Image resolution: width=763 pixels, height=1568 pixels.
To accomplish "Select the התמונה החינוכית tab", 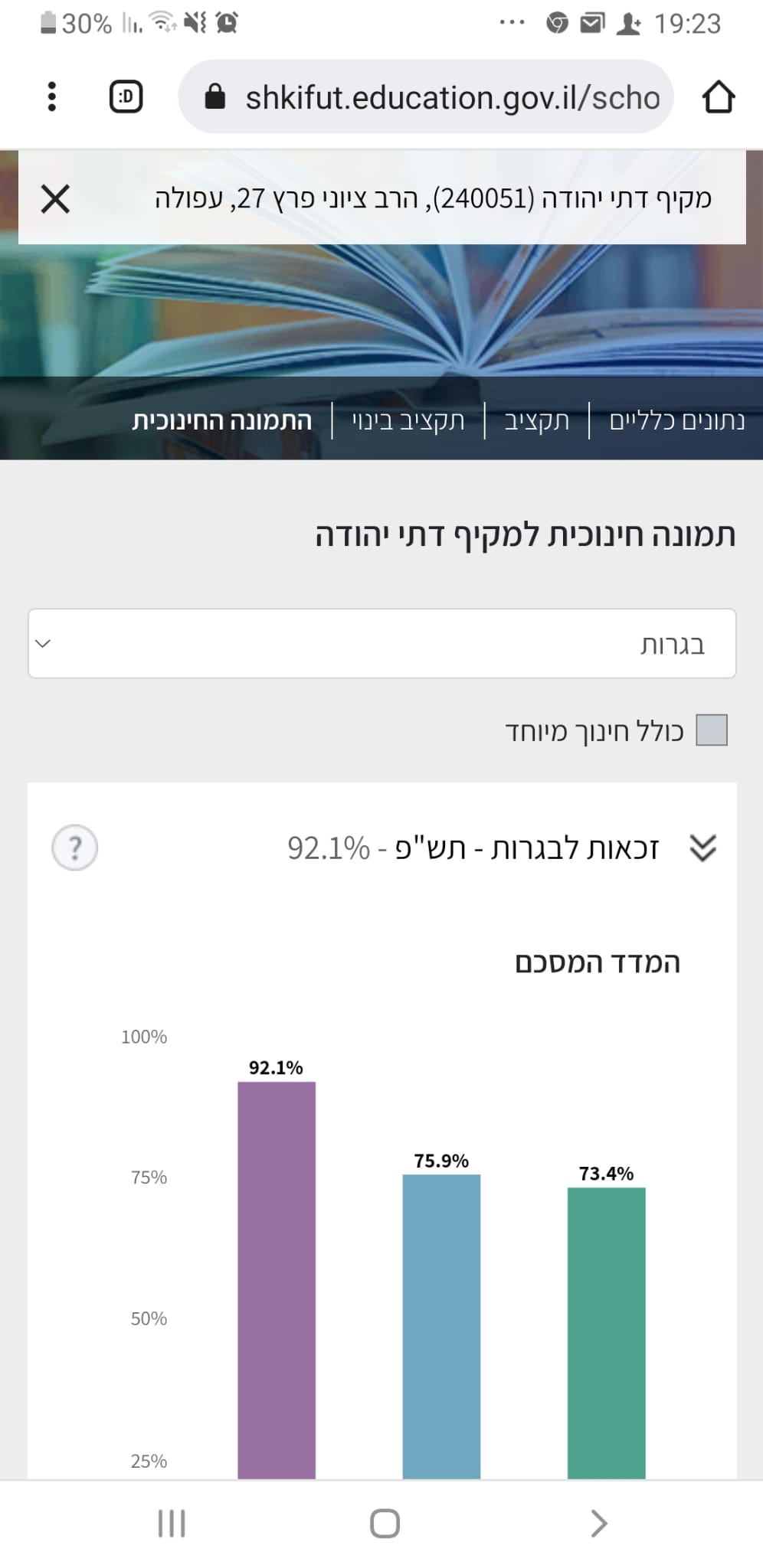I will pos(222,421).
